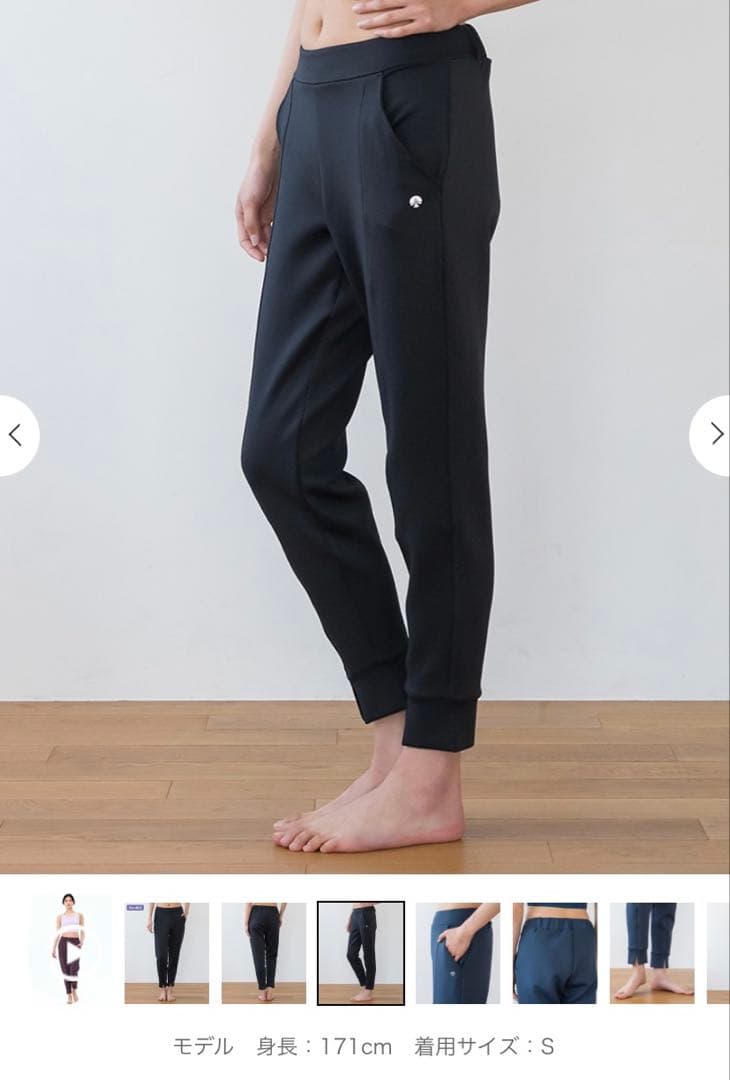Select the back view black pants thumbnail

click(x=264, y=952)
